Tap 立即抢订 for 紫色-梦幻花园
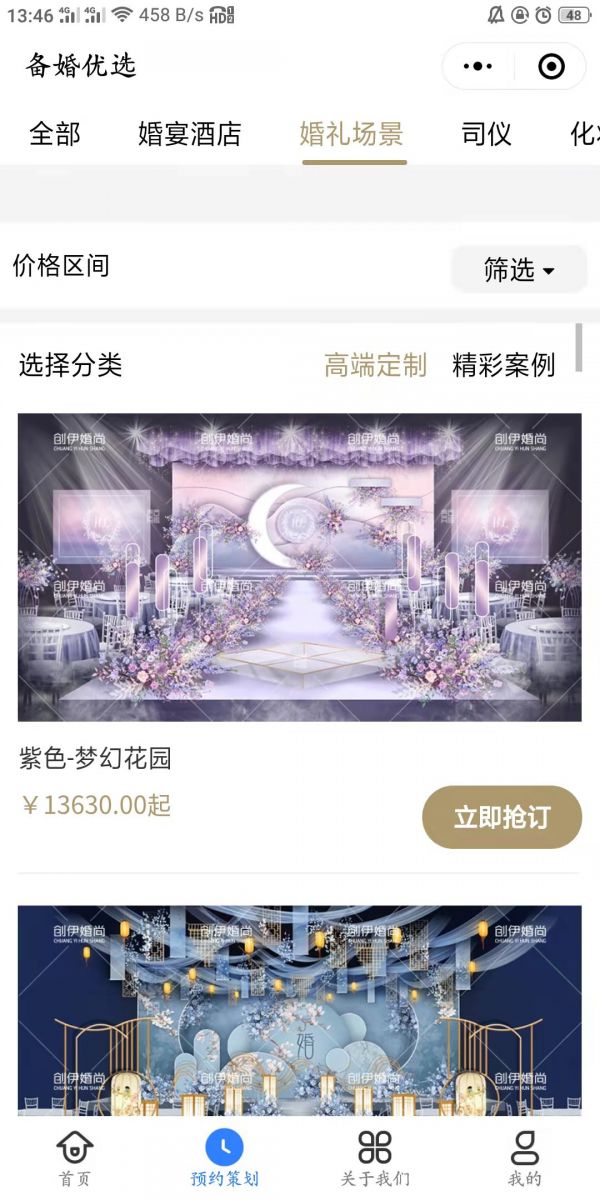 pyautogui.click(x=502, y=817)
